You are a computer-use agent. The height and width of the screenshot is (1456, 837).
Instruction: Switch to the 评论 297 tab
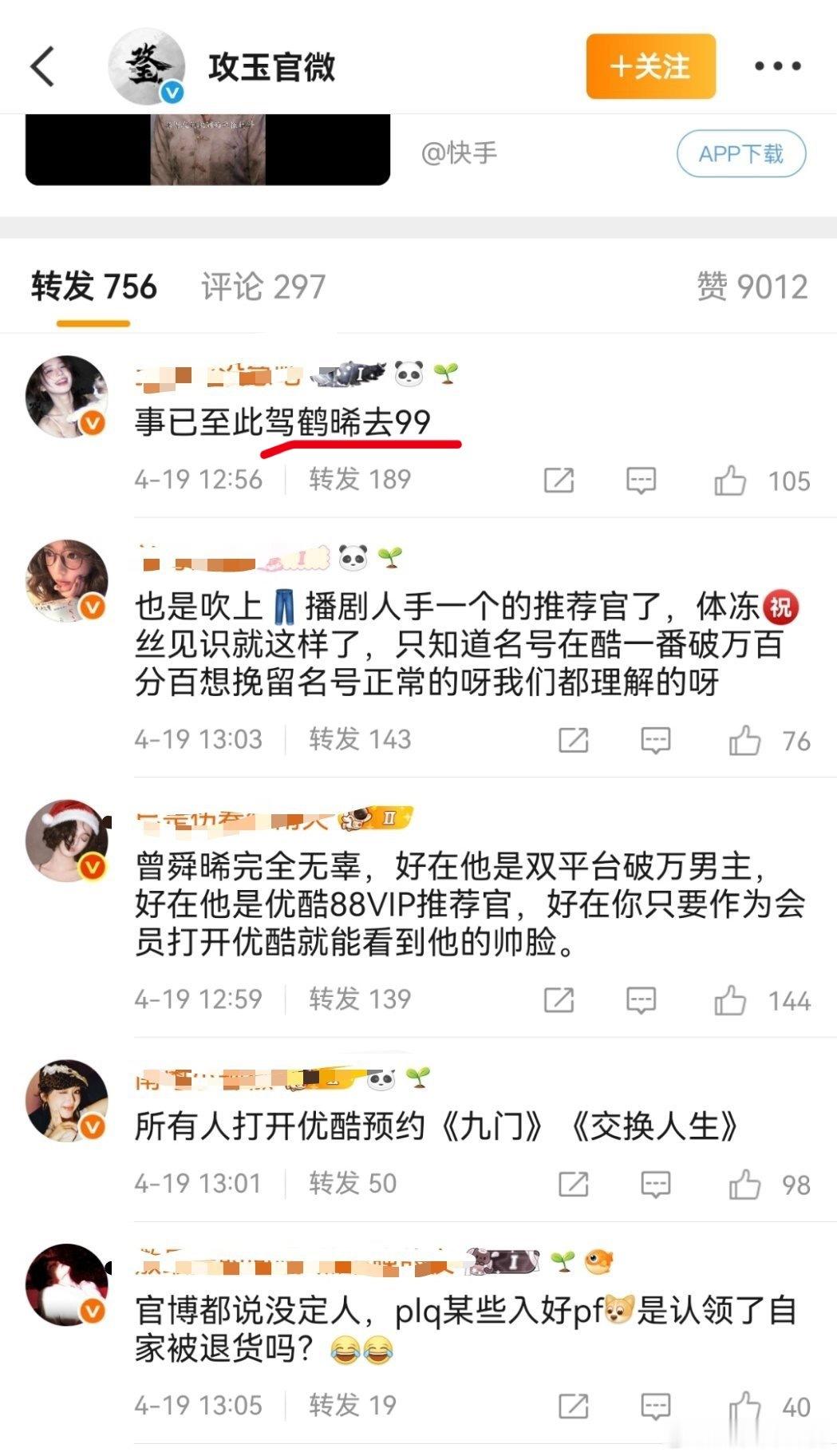pos(261,287)
